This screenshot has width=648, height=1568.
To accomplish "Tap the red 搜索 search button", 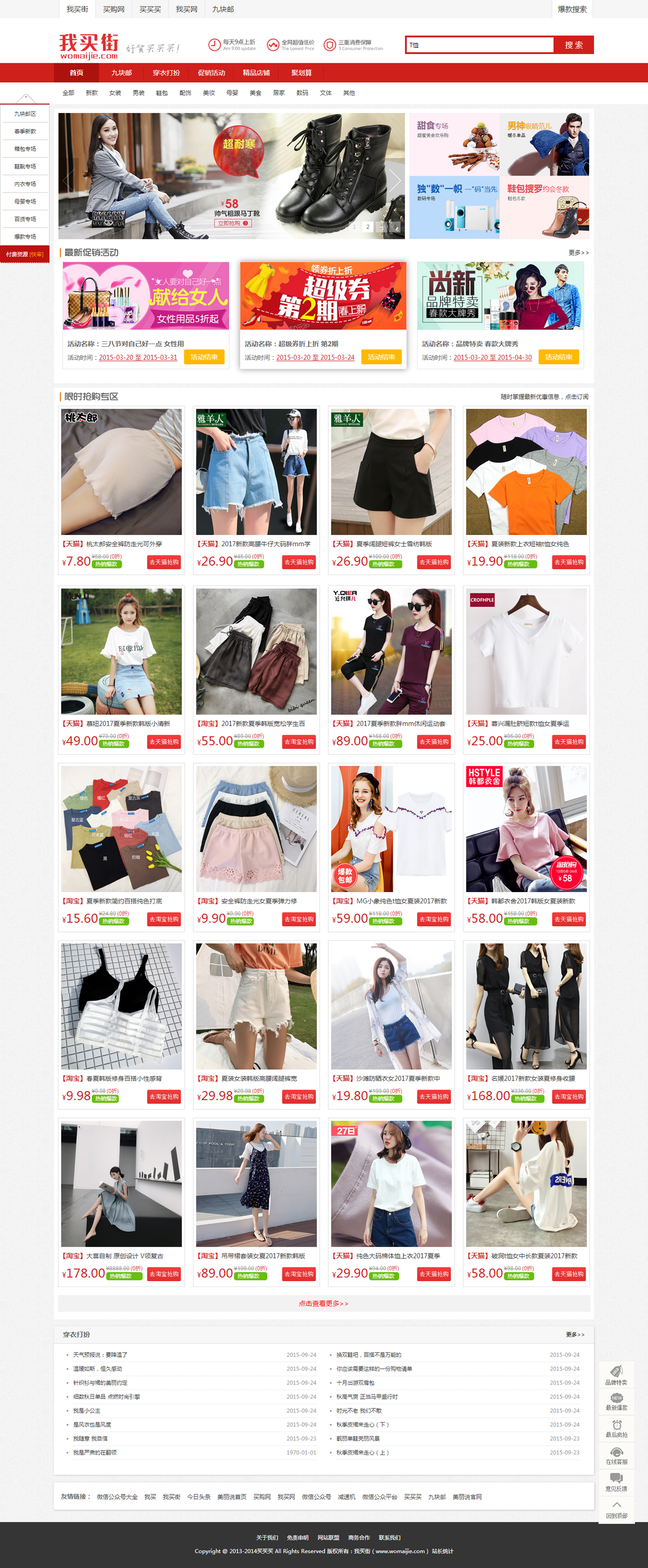I will [573, 45].
